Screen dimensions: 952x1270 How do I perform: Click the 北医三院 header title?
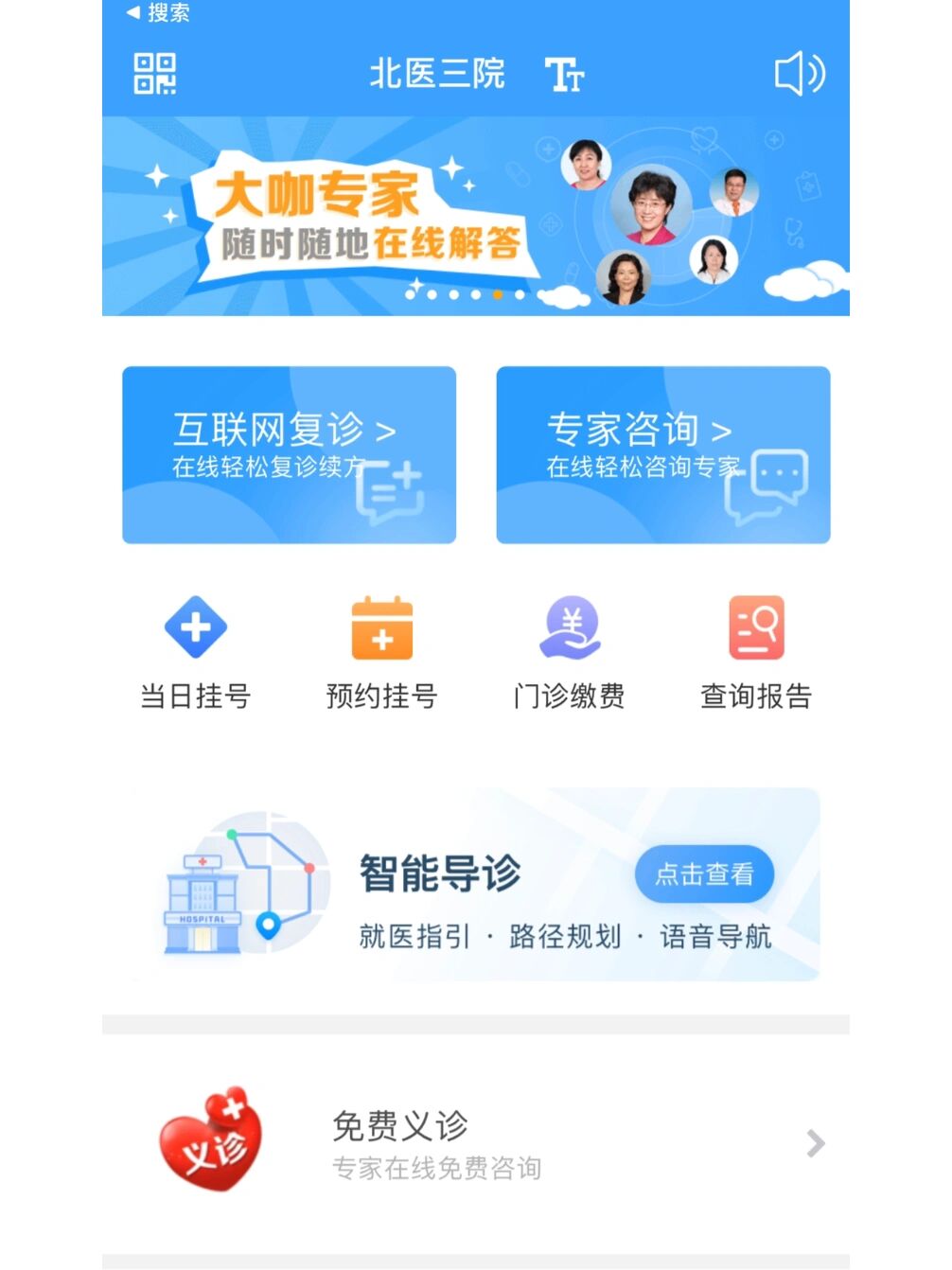(x=437, y=75)
